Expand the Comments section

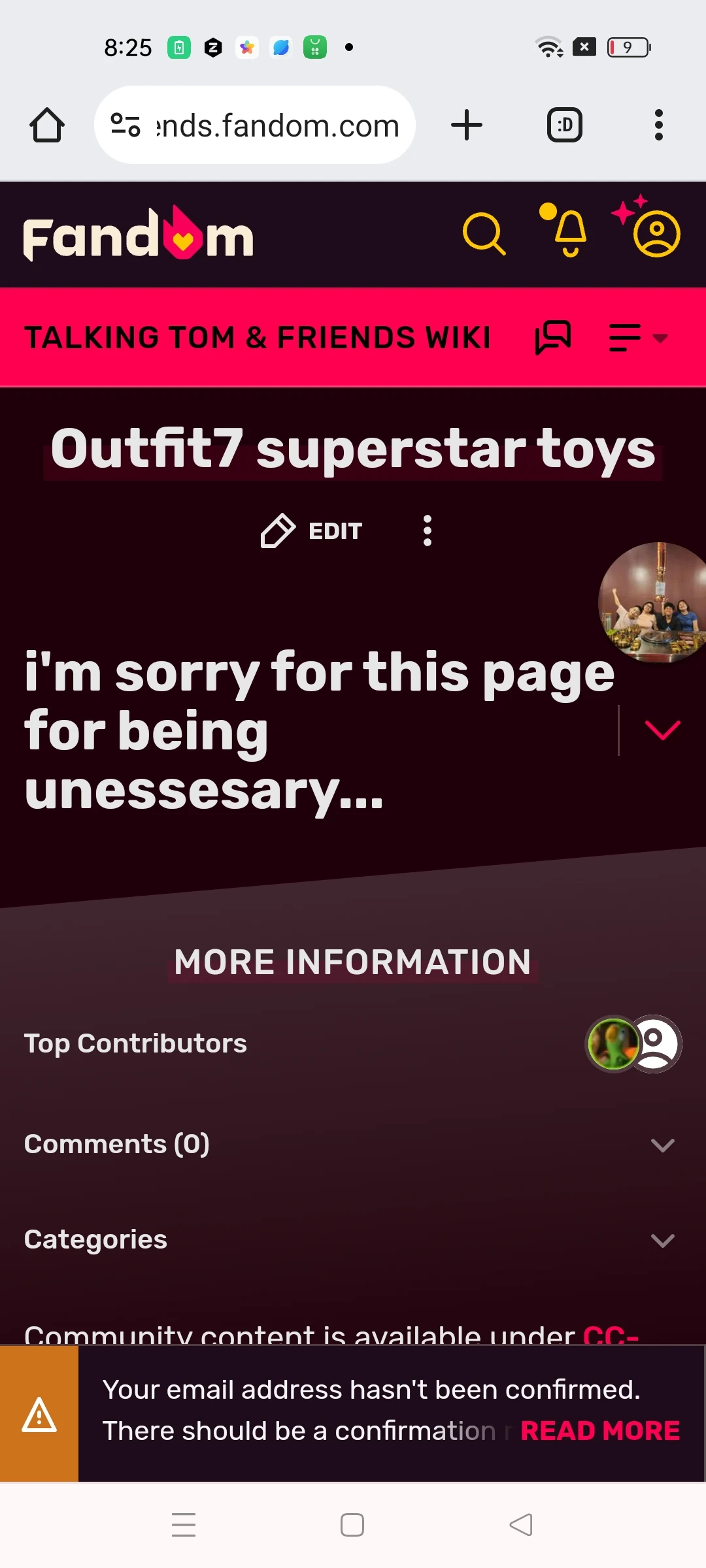tap(662, 1144)
